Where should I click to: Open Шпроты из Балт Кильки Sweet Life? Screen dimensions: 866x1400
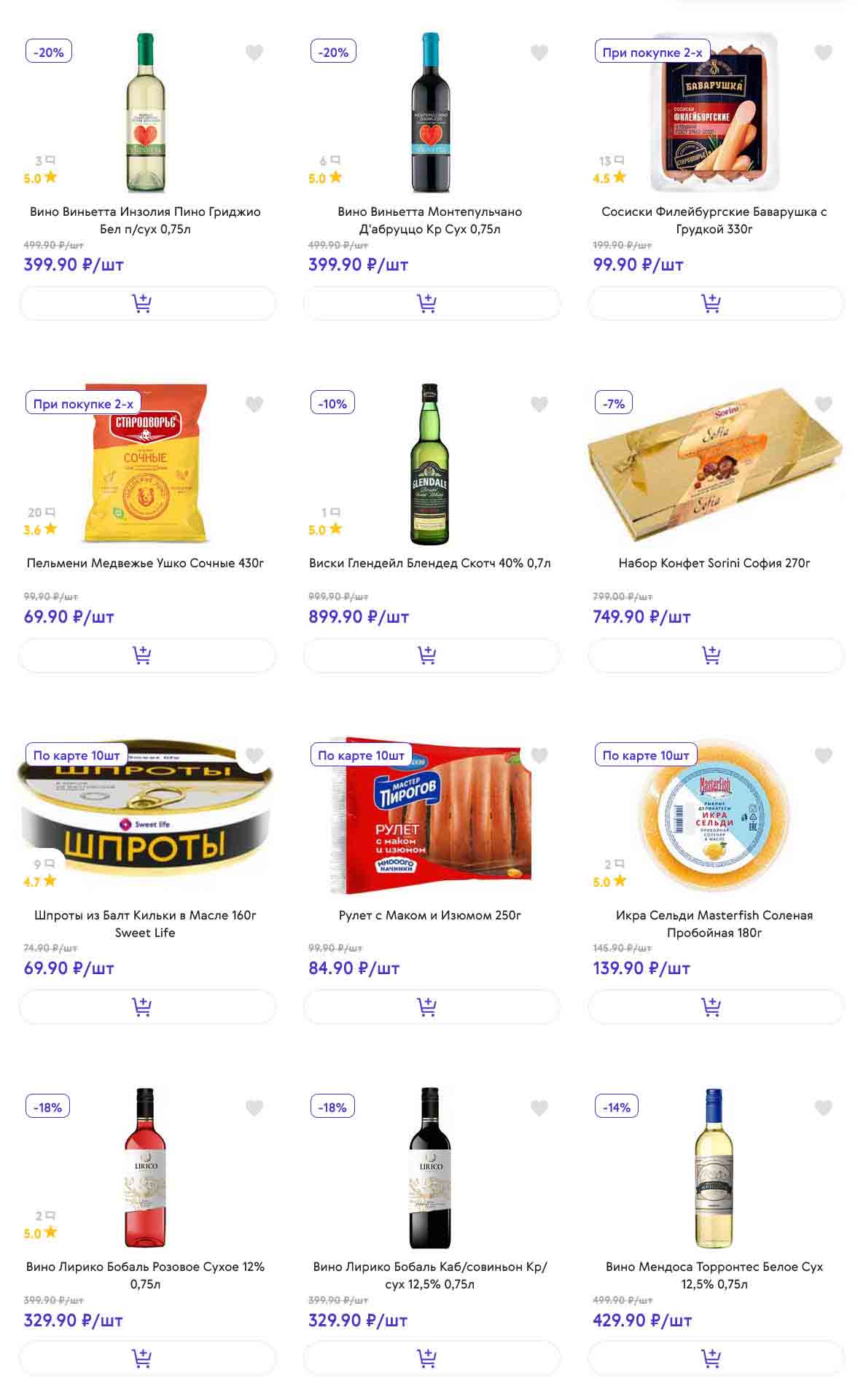[145, 923]
